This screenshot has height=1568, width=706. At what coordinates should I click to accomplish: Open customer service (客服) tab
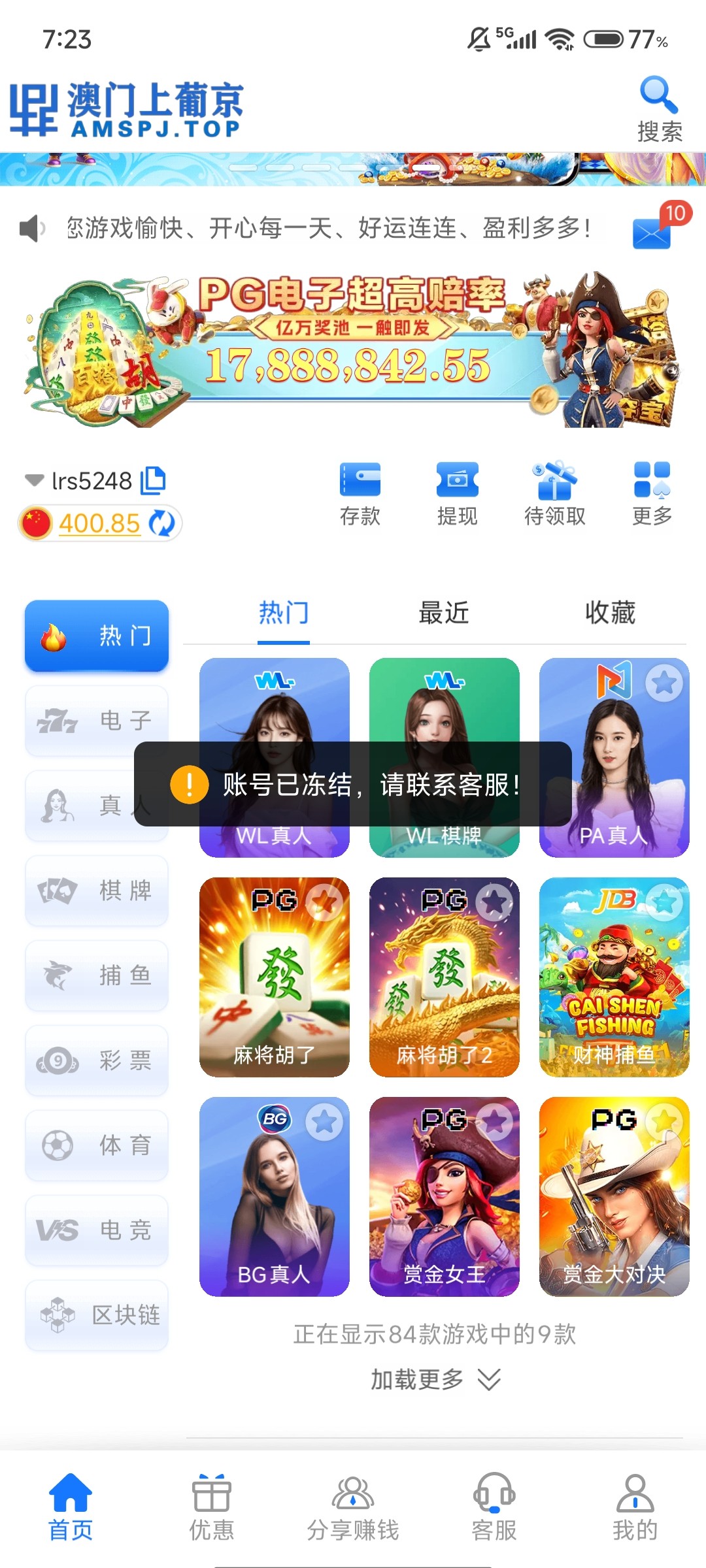(x=494, y=1503)
